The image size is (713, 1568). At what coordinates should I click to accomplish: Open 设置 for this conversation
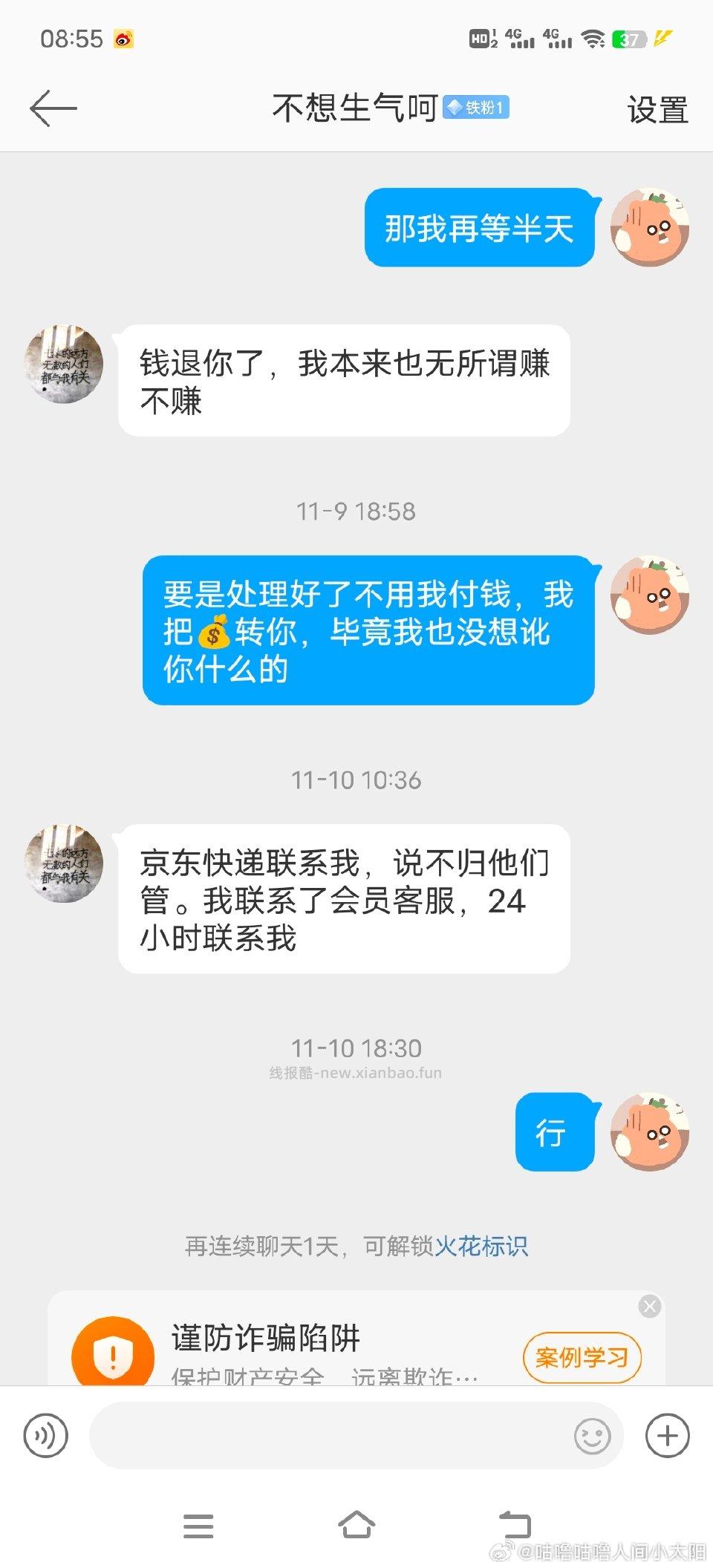(655, 109)
